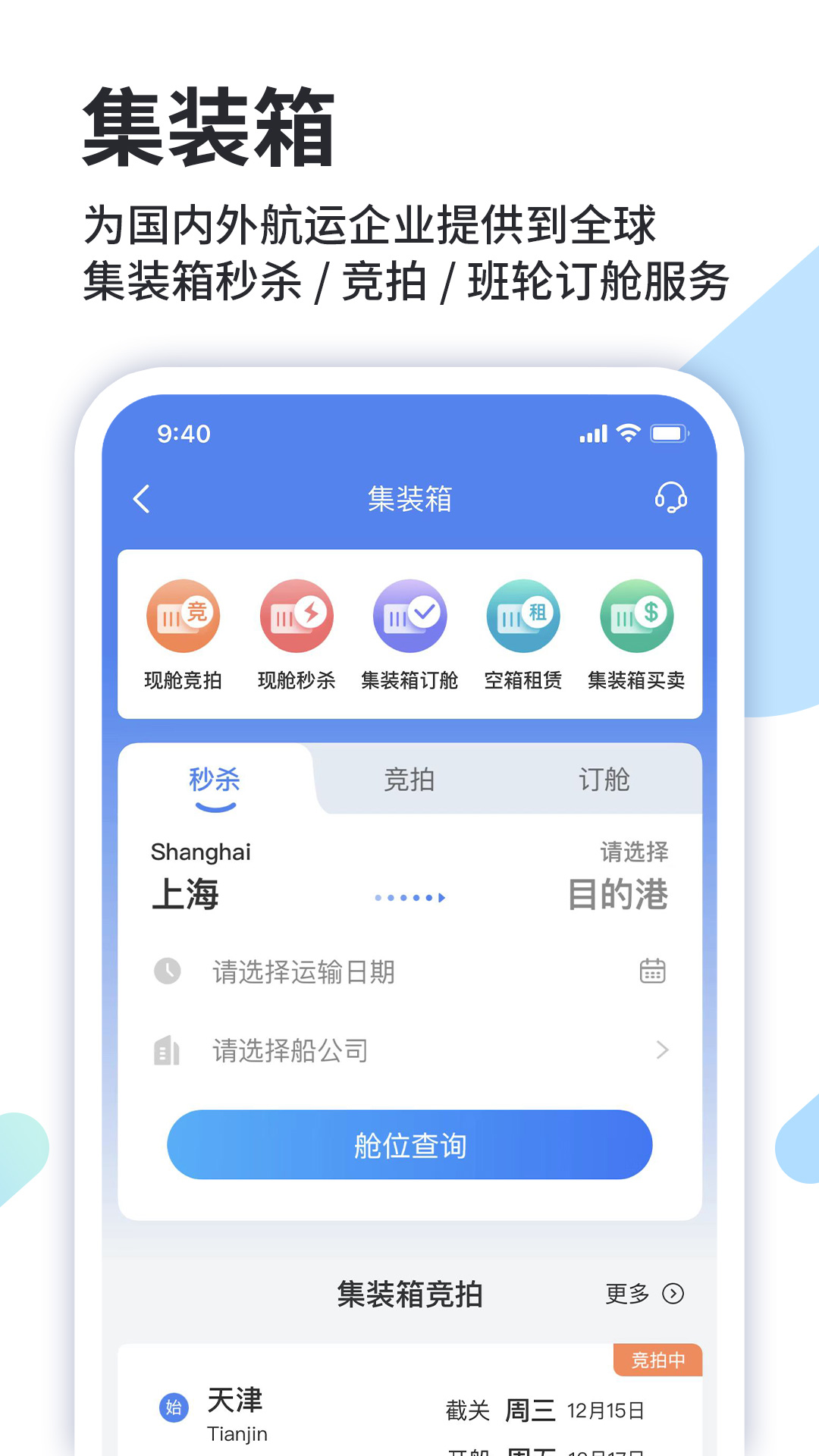Tap the back arrow in the title bar
Screen dimensions: 819x1456
point(140,499)
